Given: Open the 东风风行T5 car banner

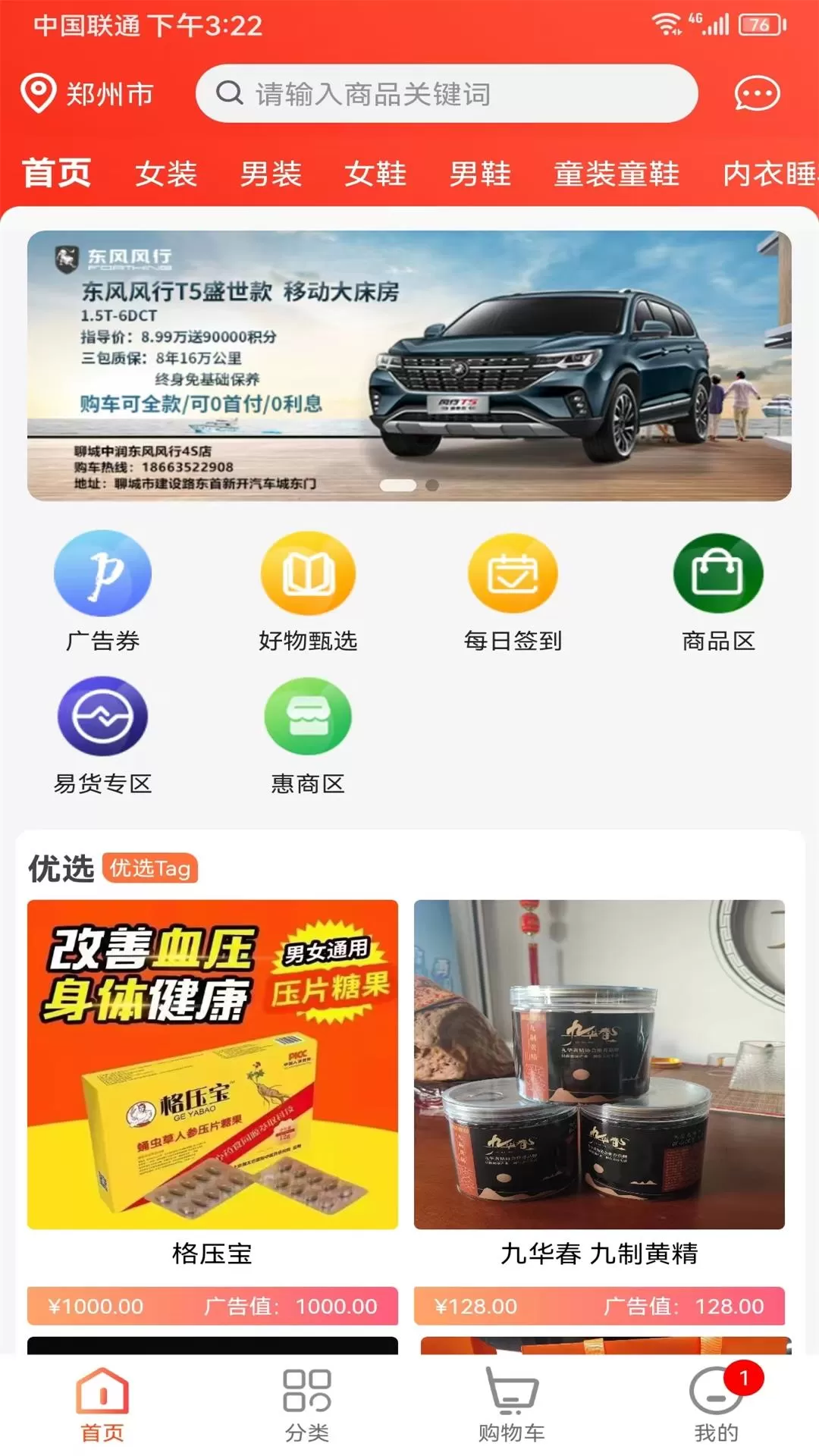Looking at the screenshot, I should [x=409, y=366].
